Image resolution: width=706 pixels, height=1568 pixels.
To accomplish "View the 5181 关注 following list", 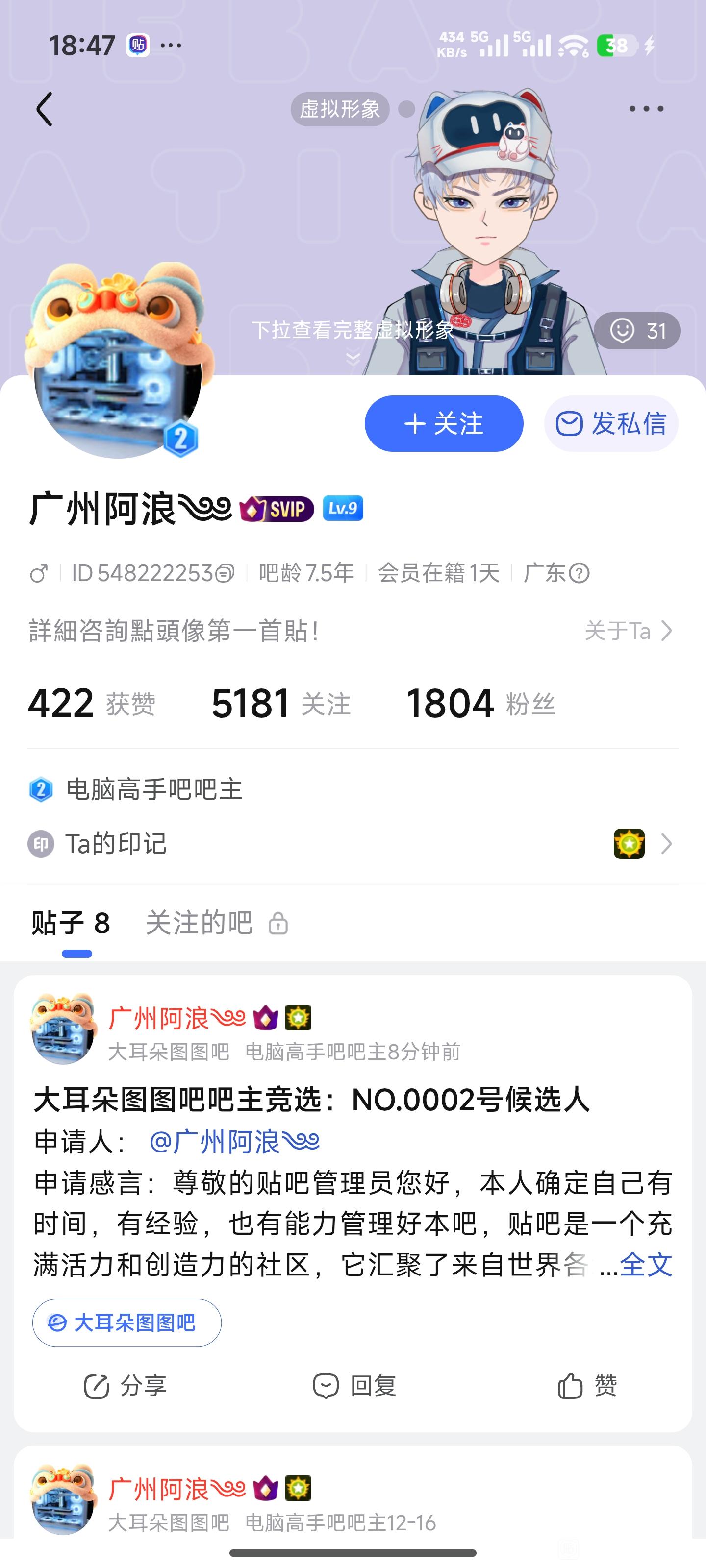I will [281, 704].
